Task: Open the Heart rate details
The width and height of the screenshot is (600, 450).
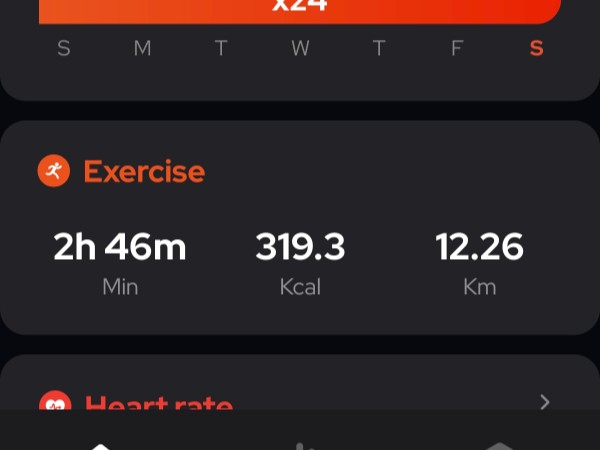Action: (544, 402)
